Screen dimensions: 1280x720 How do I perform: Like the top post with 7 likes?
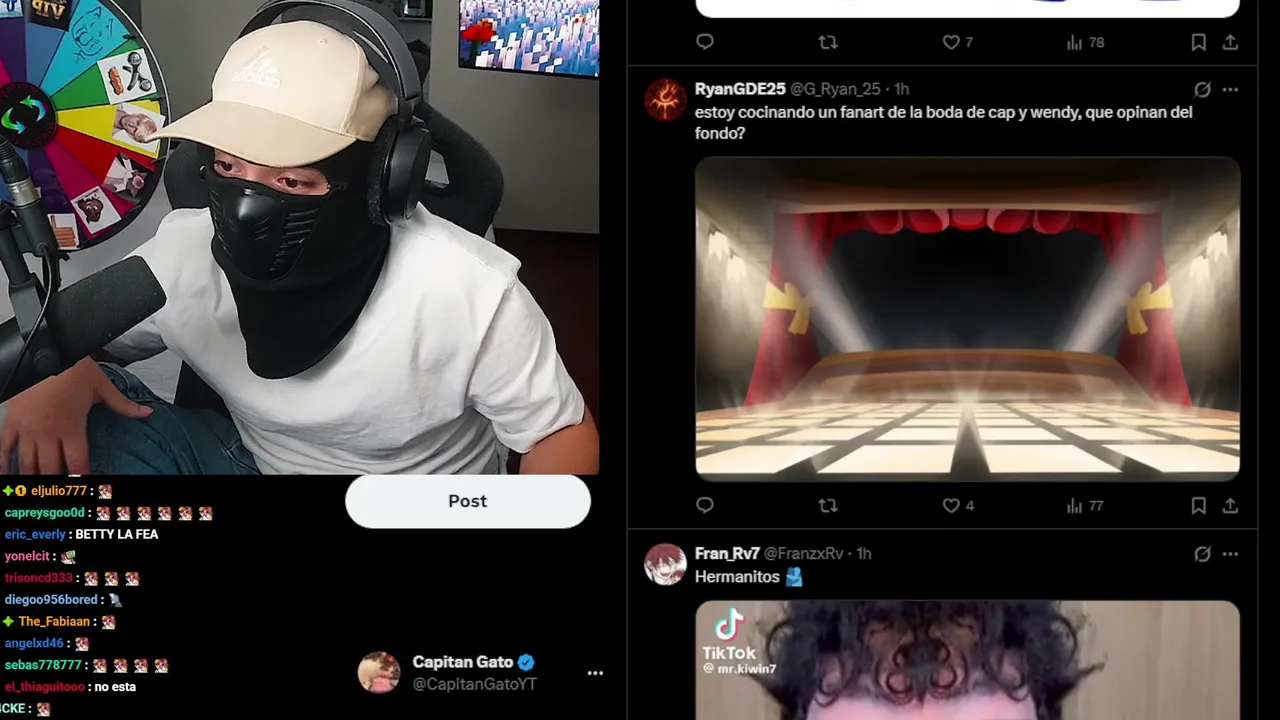tap(951, 42)
